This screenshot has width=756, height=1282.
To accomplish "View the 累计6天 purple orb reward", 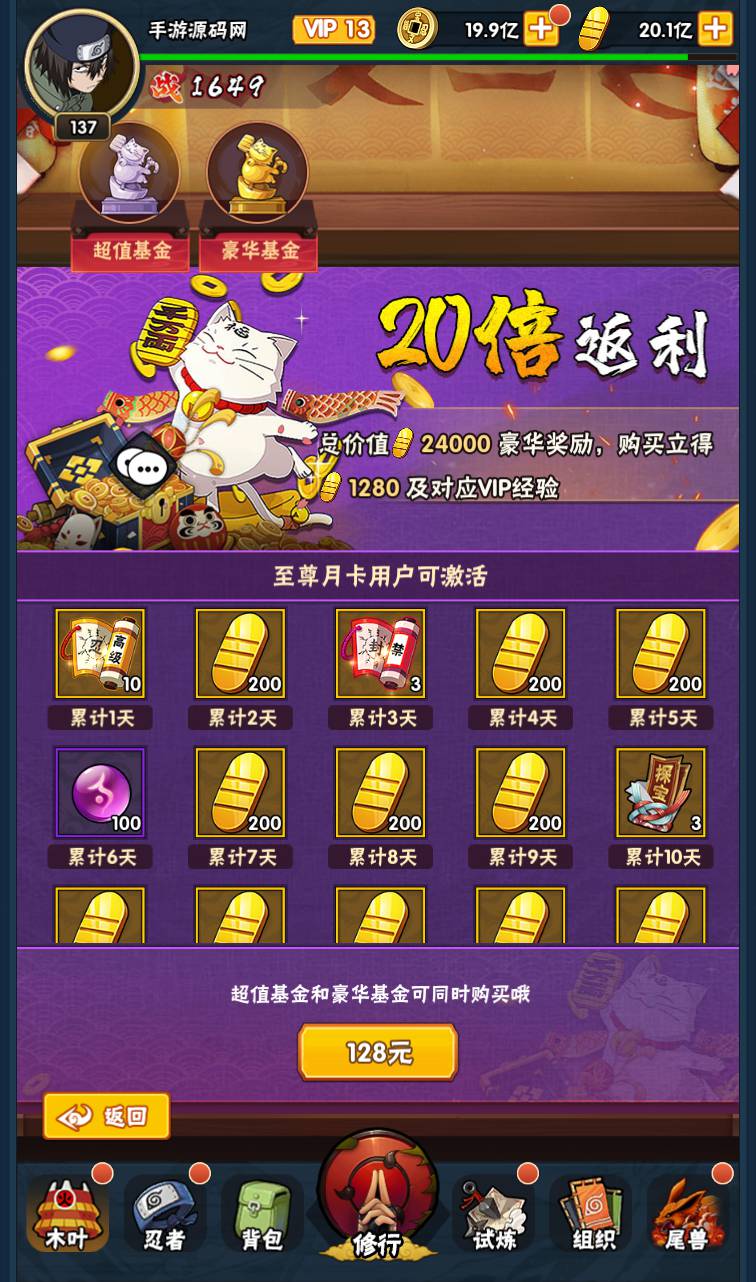I will point(100,793).
